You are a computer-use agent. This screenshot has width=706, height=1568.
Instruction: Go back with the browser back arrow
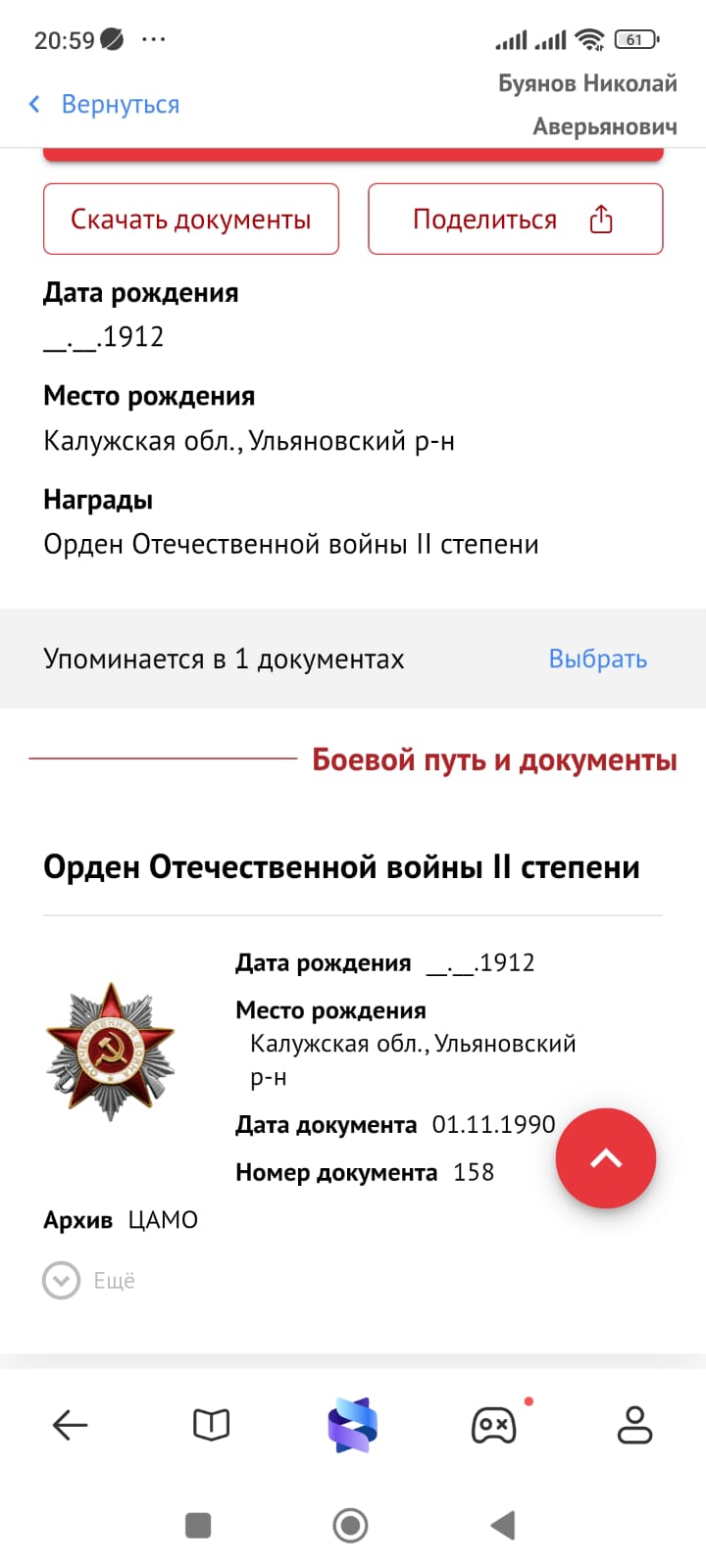pos(71,1425)
